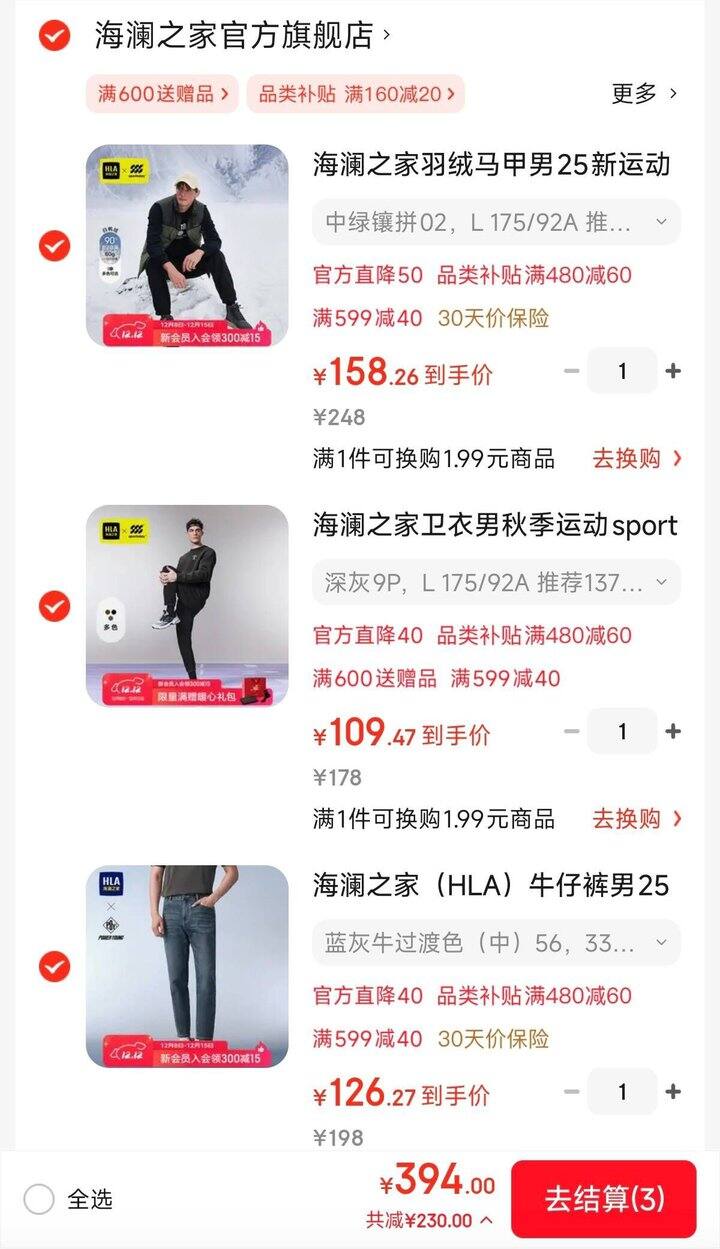This screenshot has width=720, height=1249.
Task: Increase the 羽绒马甲 quantity
Action: click(x=673, y=371)
